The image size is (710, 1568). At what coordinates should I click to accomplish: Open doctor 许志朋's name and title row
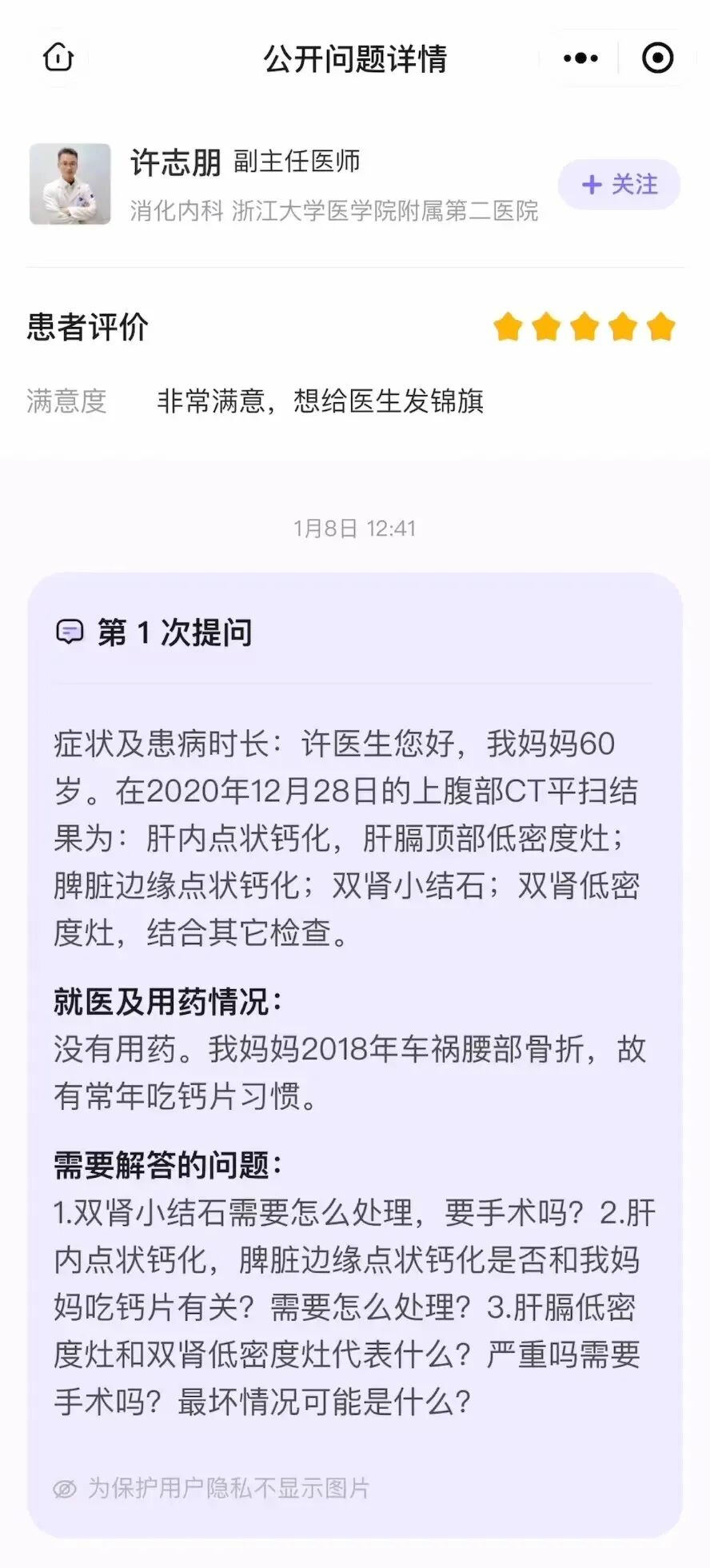tap(245, 162)
